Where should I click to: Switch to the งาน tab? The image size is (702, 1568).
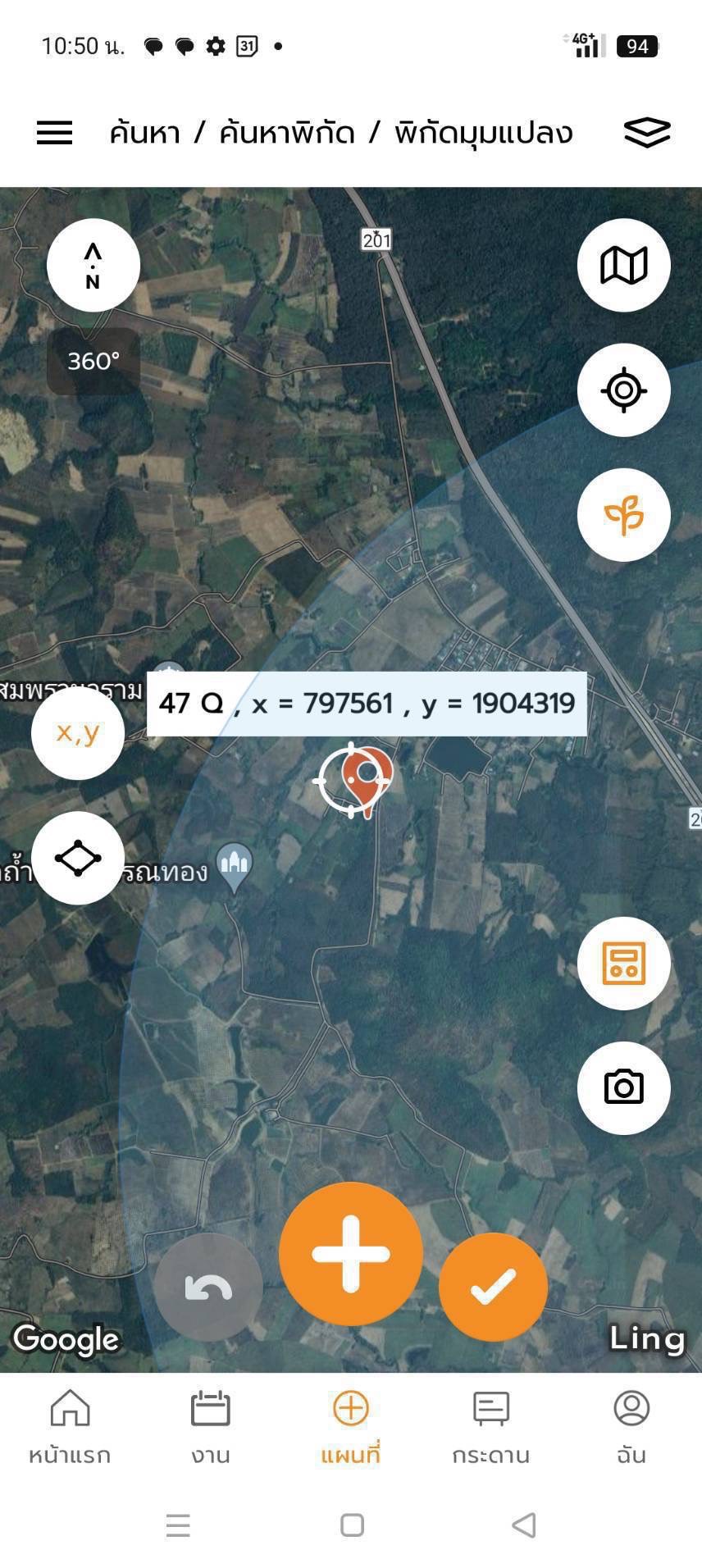tap(210, 1428)
